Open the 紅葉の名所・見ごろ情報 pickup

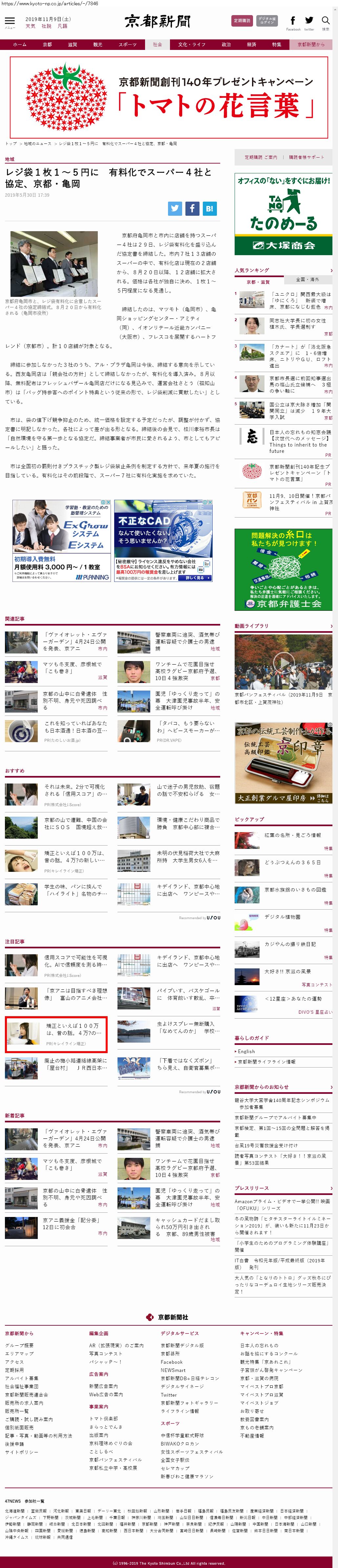point(292,835)
